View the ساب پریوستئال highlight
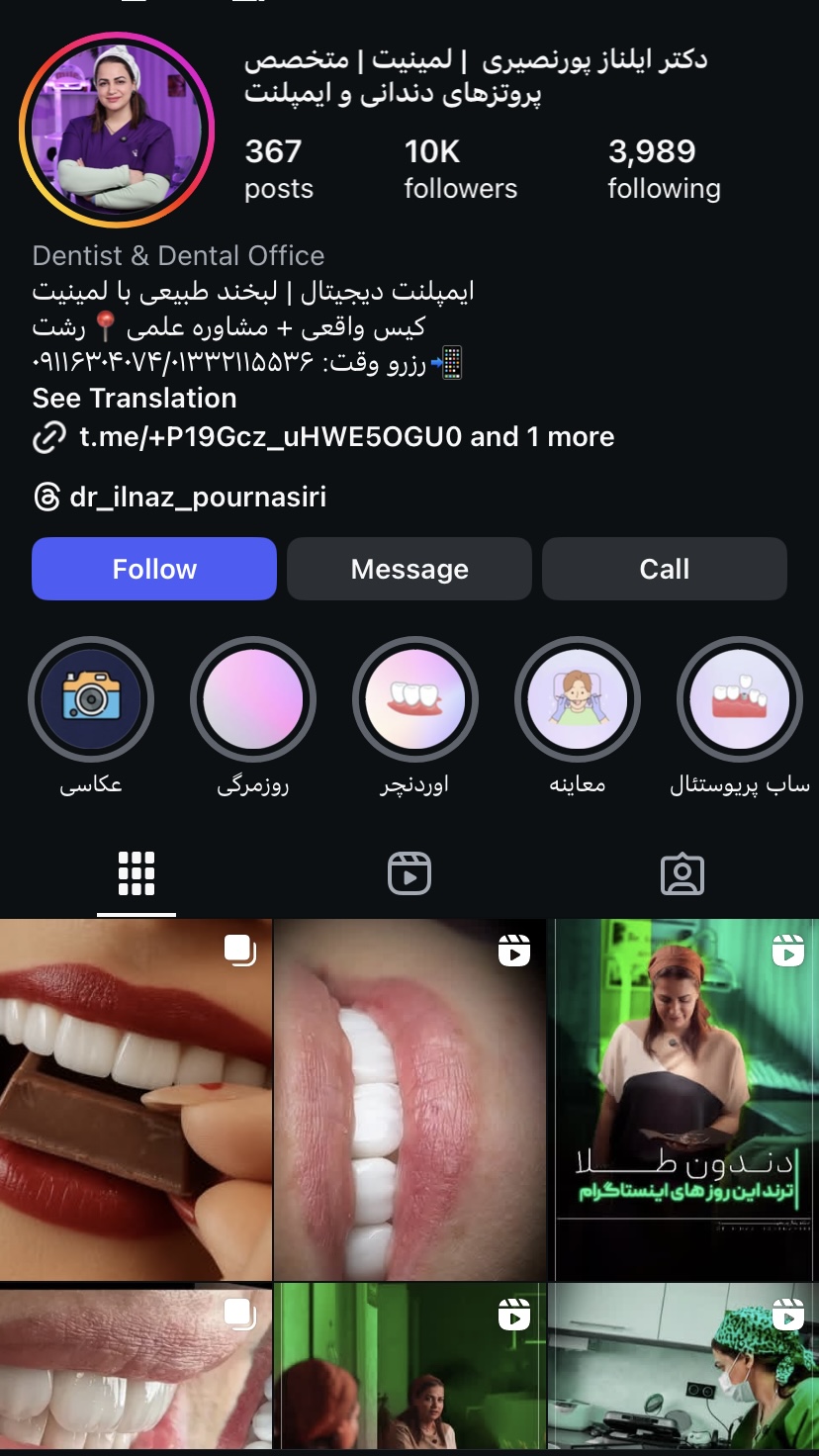This screenshot has height=1456, width=819. 739,698
